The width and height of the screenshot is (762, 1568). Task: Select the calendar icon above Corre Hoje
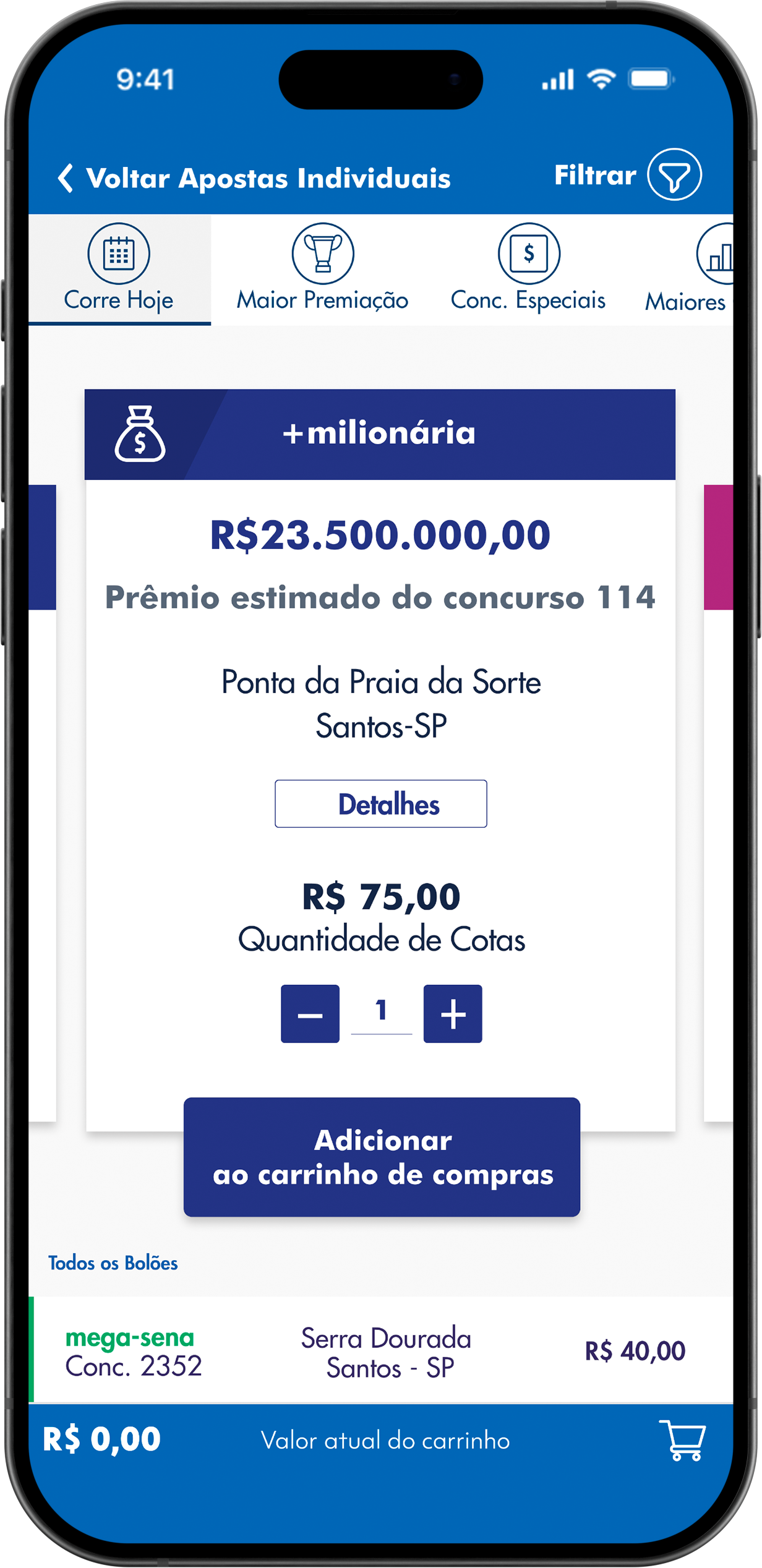click(x=120, y=254)
